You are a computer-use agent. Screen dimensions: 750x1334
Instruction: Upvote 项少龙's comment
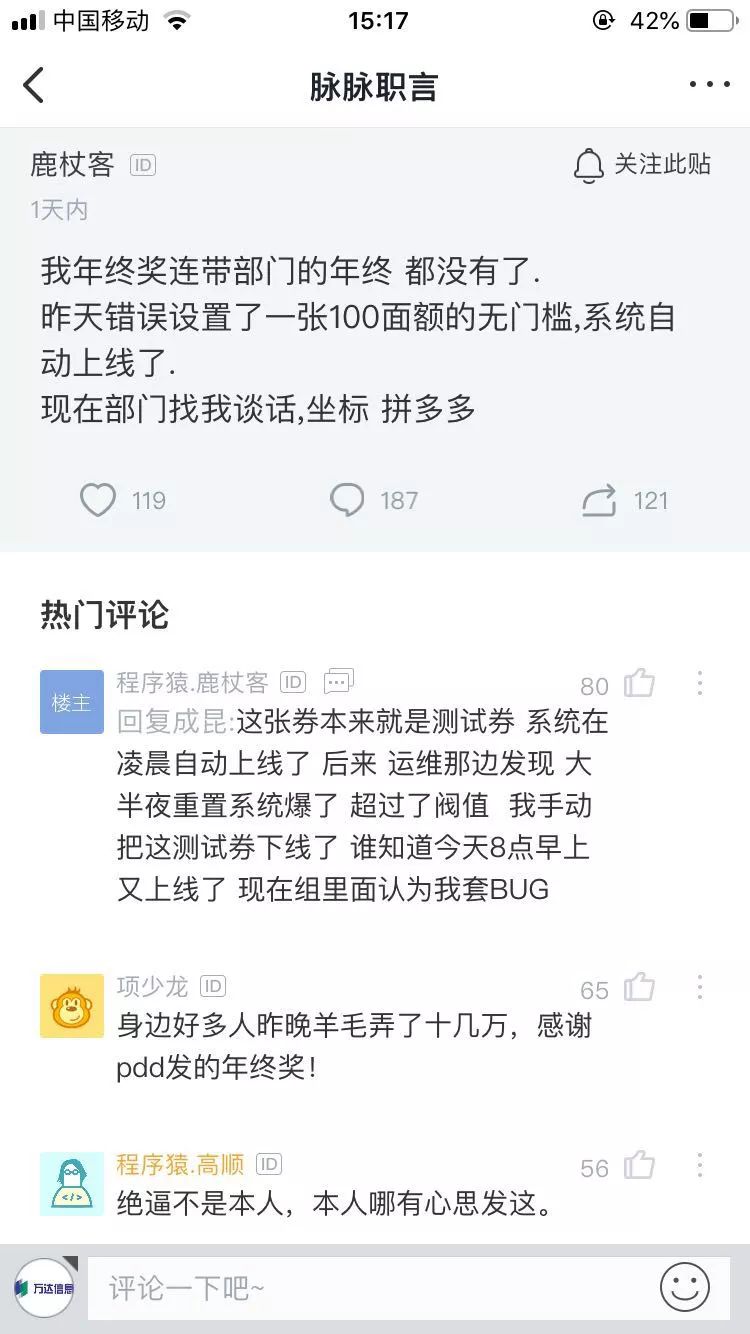pos(640,988)
